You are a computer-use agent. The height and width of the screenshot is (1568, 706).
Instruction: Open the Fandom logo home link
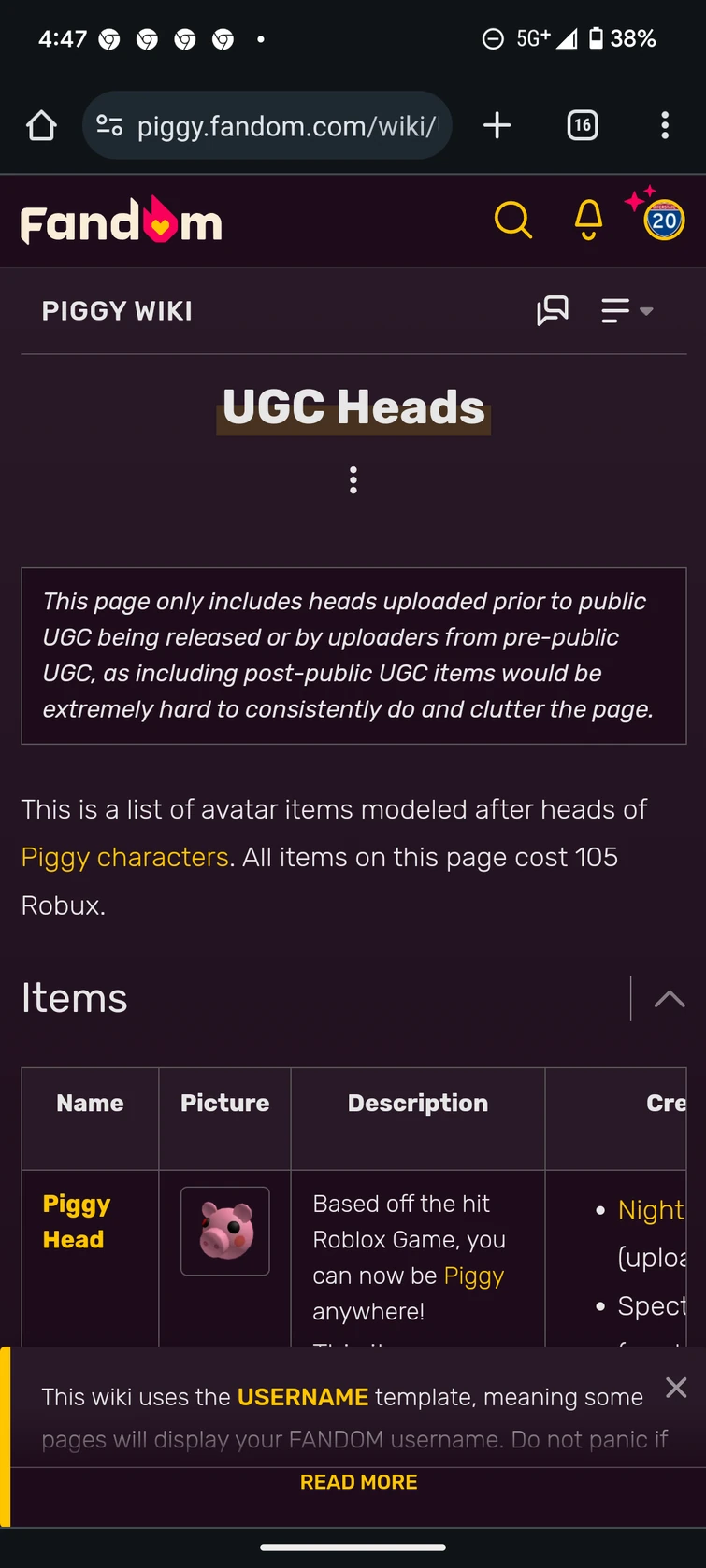point(122,221)
